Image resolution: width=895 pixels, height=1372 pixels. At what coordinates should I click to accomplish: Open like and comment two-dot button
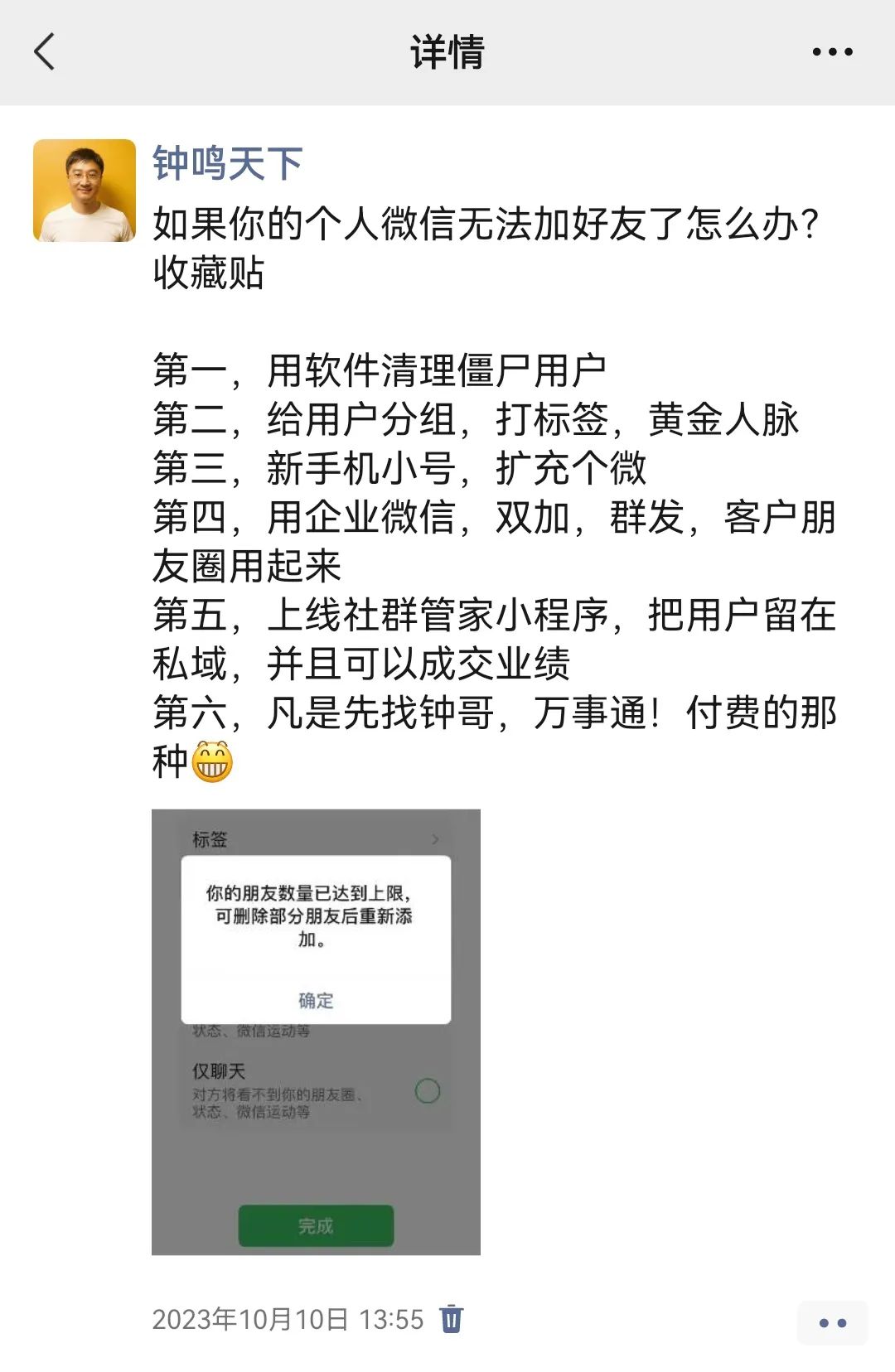[832, 1323]
